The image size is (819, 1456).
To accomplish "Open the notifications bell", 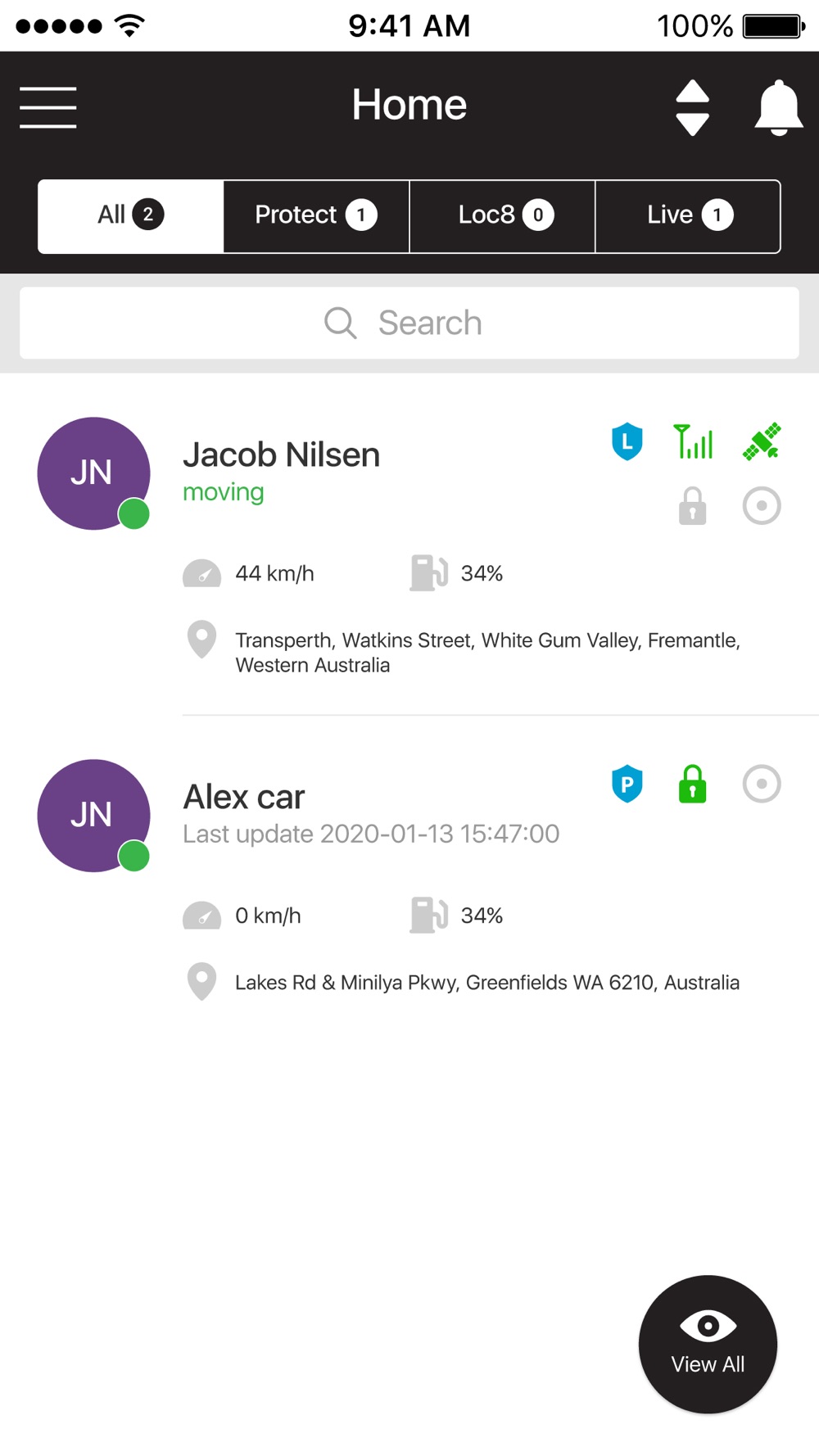I will 778,107.
